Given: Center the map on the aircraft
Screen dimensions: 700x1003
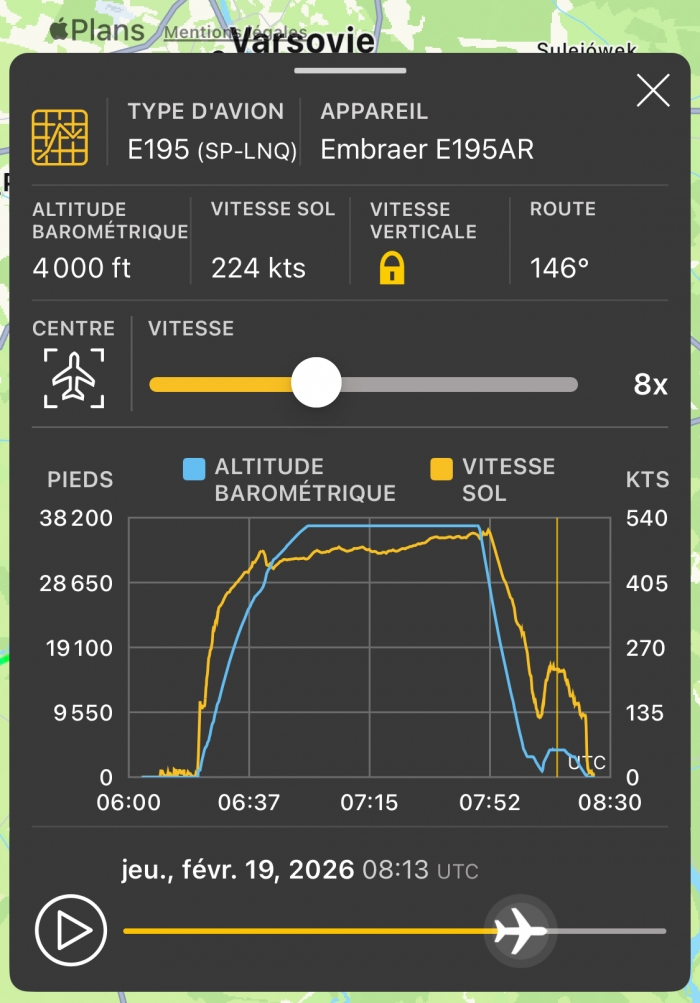Looking at the screenshot, I should coord(73,379).
